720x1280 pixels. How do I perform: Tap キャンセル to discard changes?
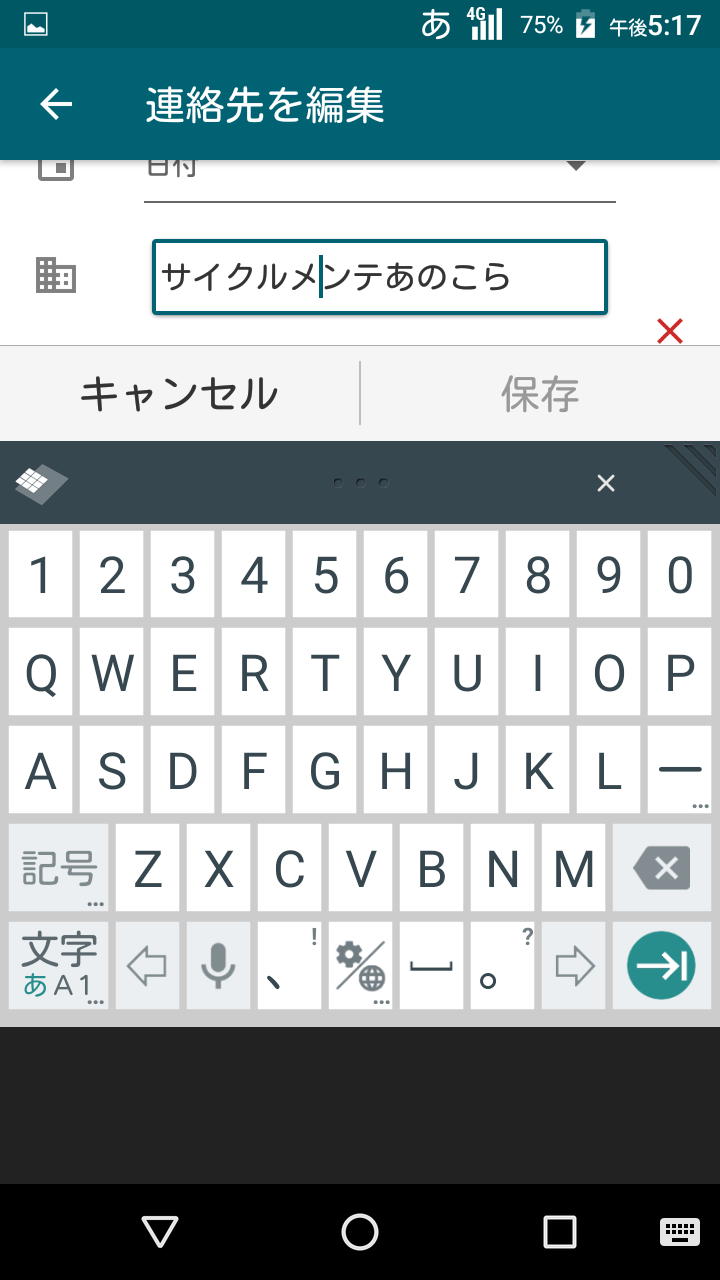pyautogui.click(x=180, y=394)
